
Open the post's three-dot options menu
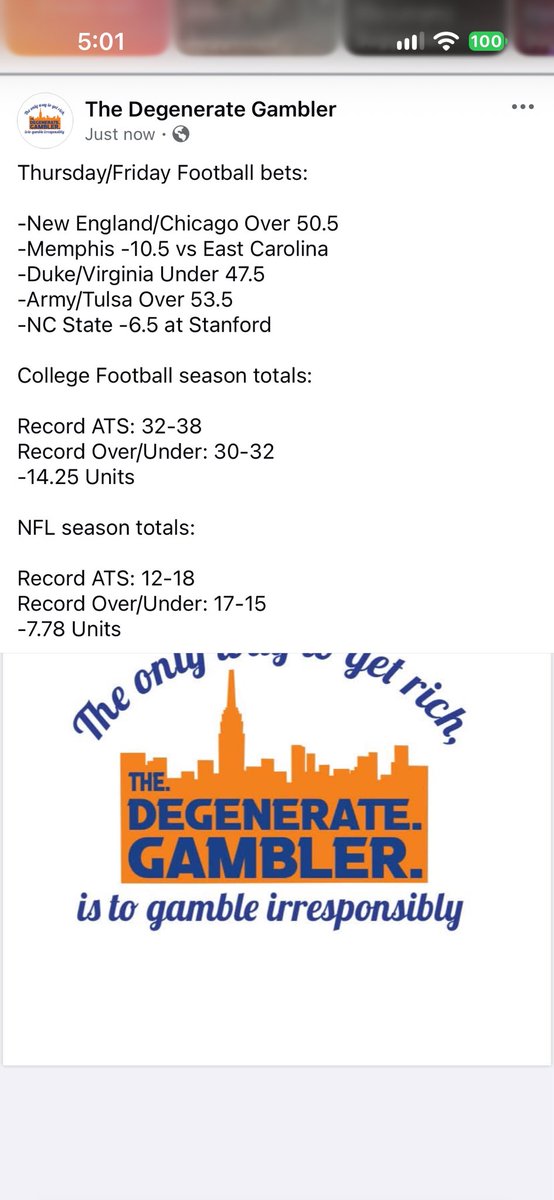522,107
